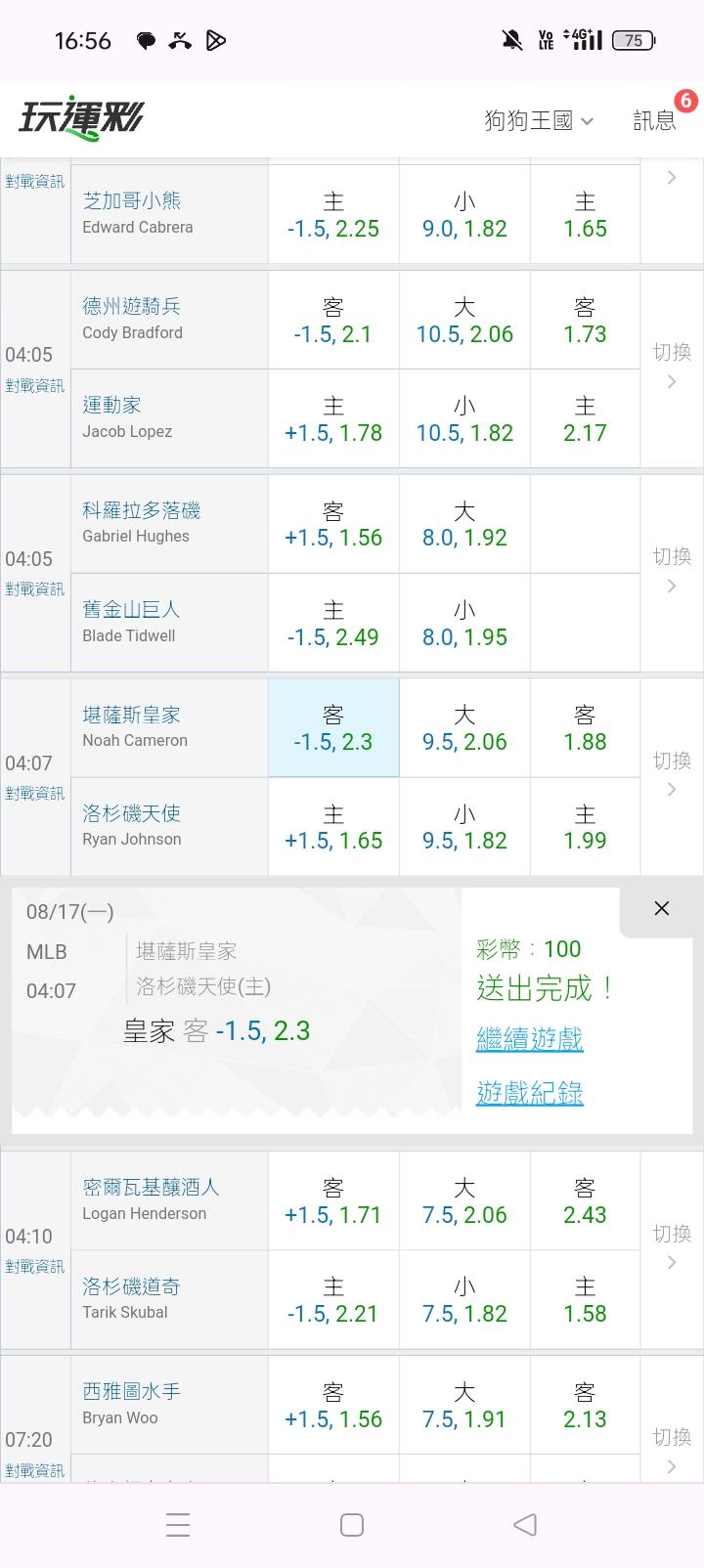
Task: Pick 大 10.5, 2.06 for 德州遊騎兵
Action: click(x=464, y=321)
